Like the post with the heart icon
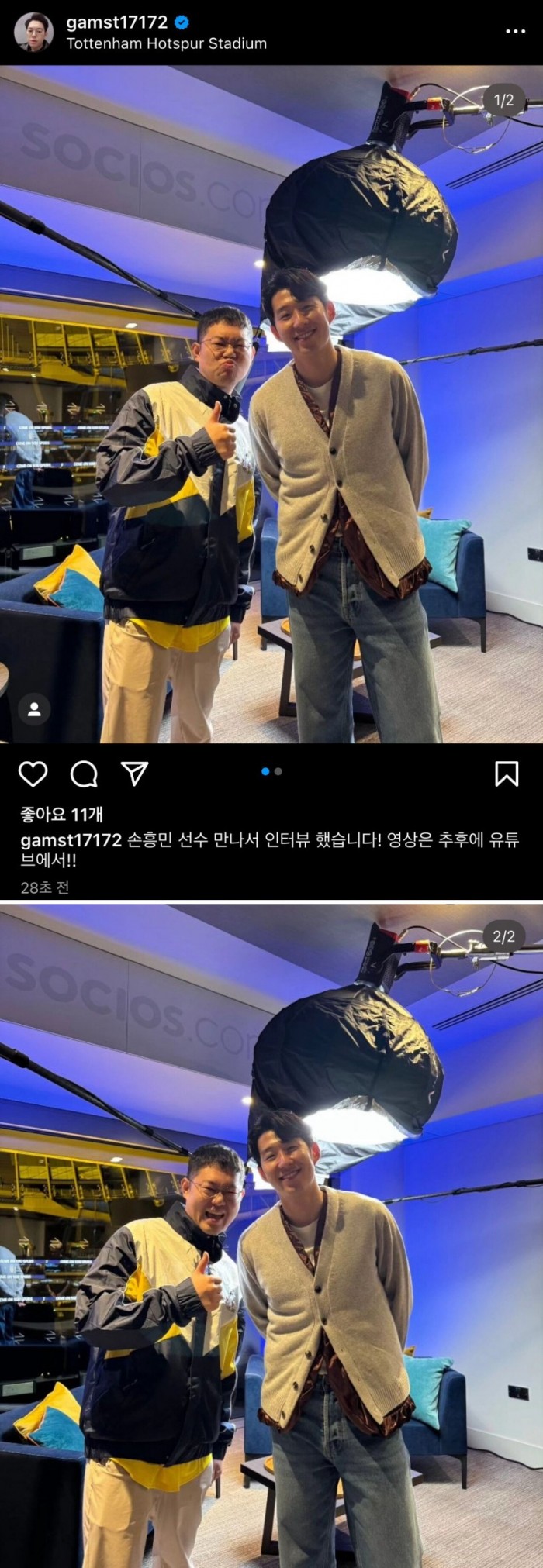 [33, 774]
